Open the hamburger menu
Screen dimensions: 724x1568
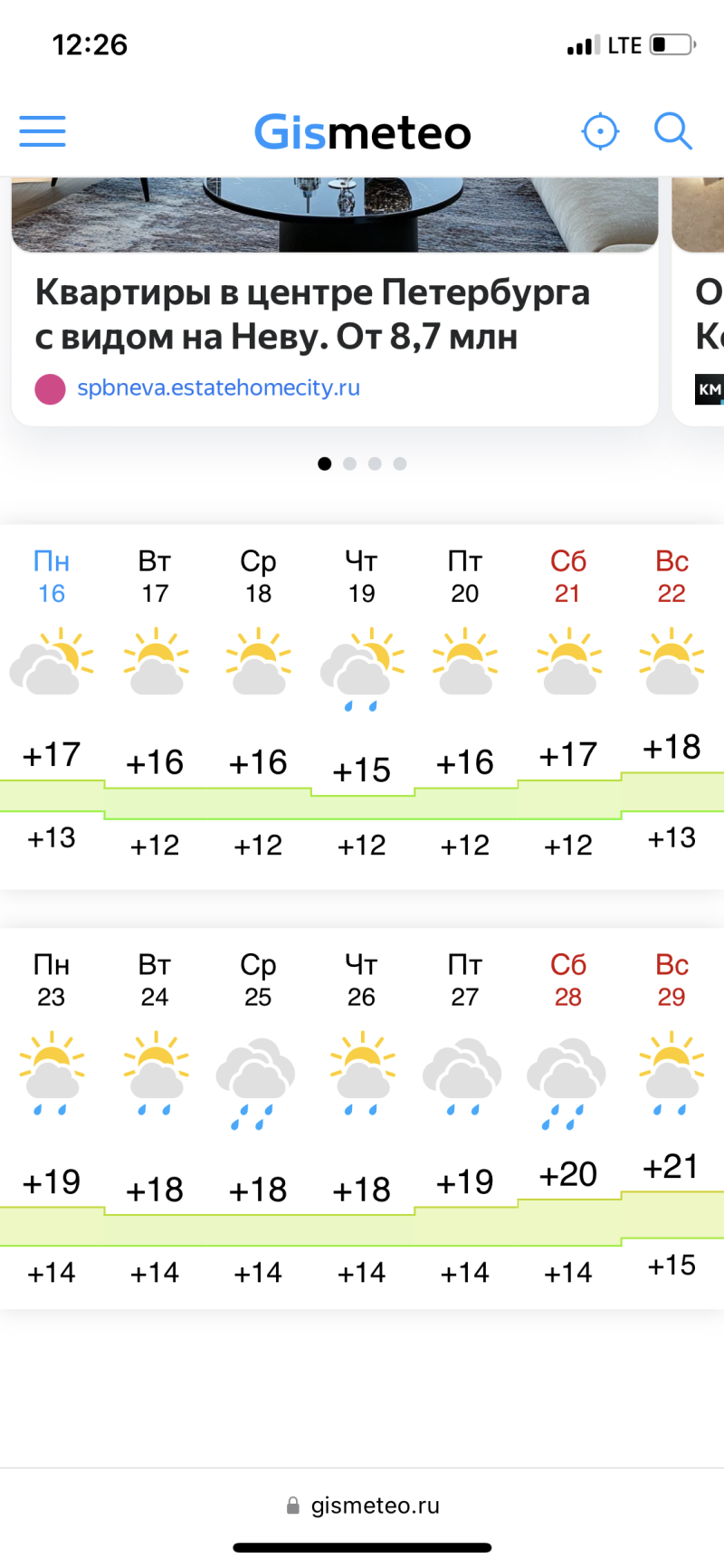point(43,131)
